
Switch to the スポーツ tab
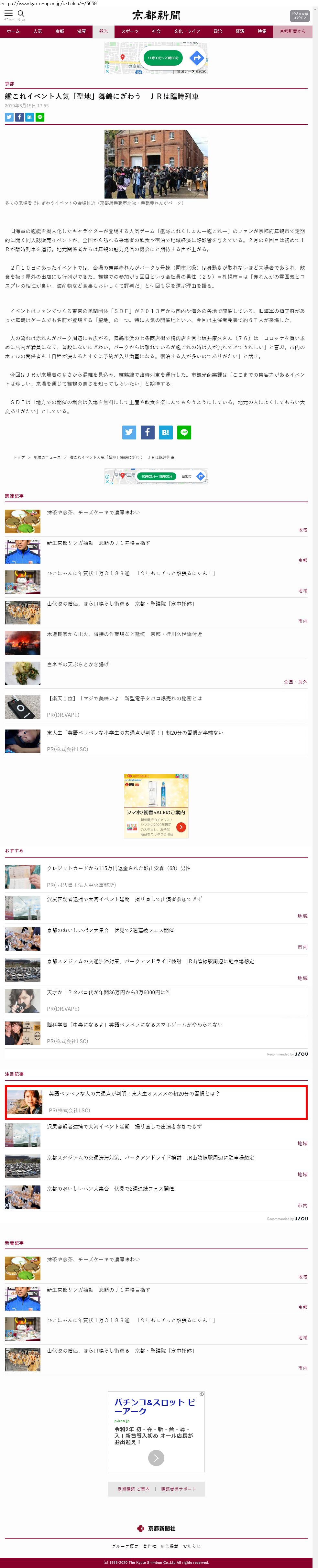(130, 31)
